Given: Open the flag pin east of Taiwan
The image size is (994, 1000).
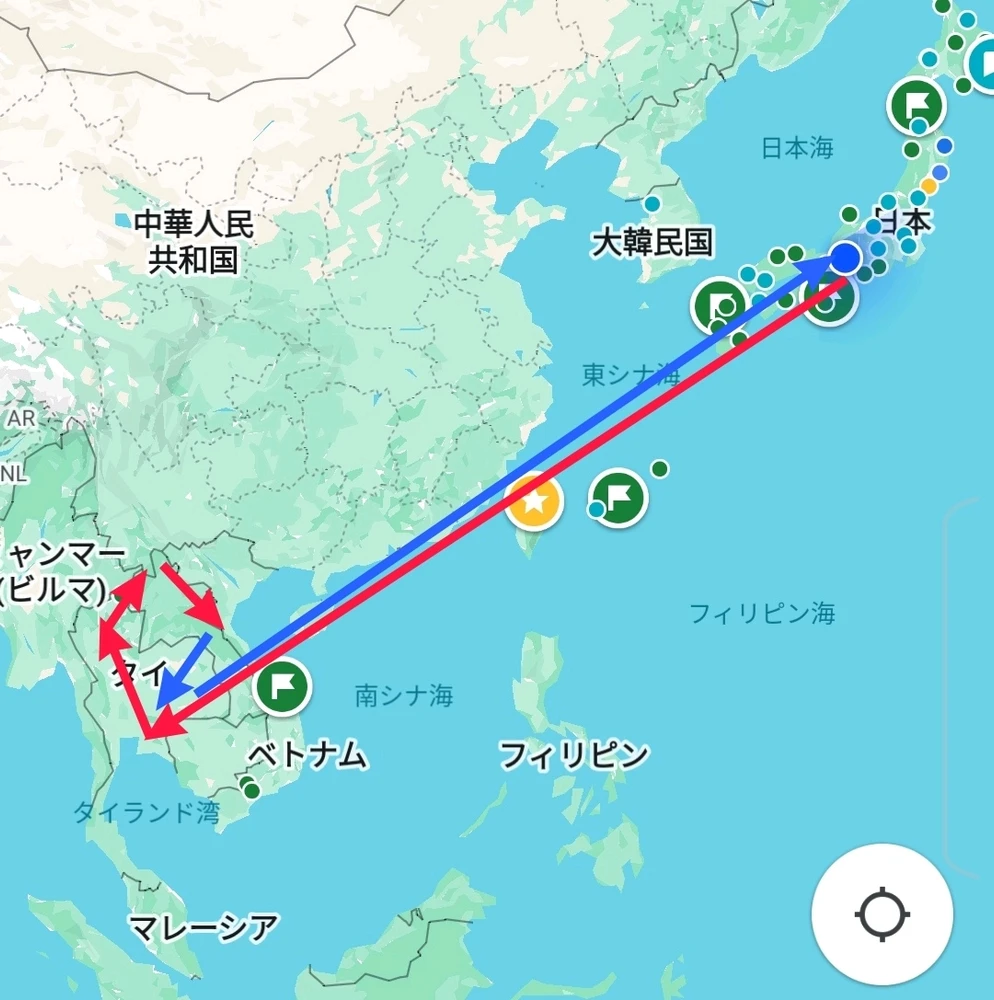Looking at the screenshot, I should (x=619, y=495).
